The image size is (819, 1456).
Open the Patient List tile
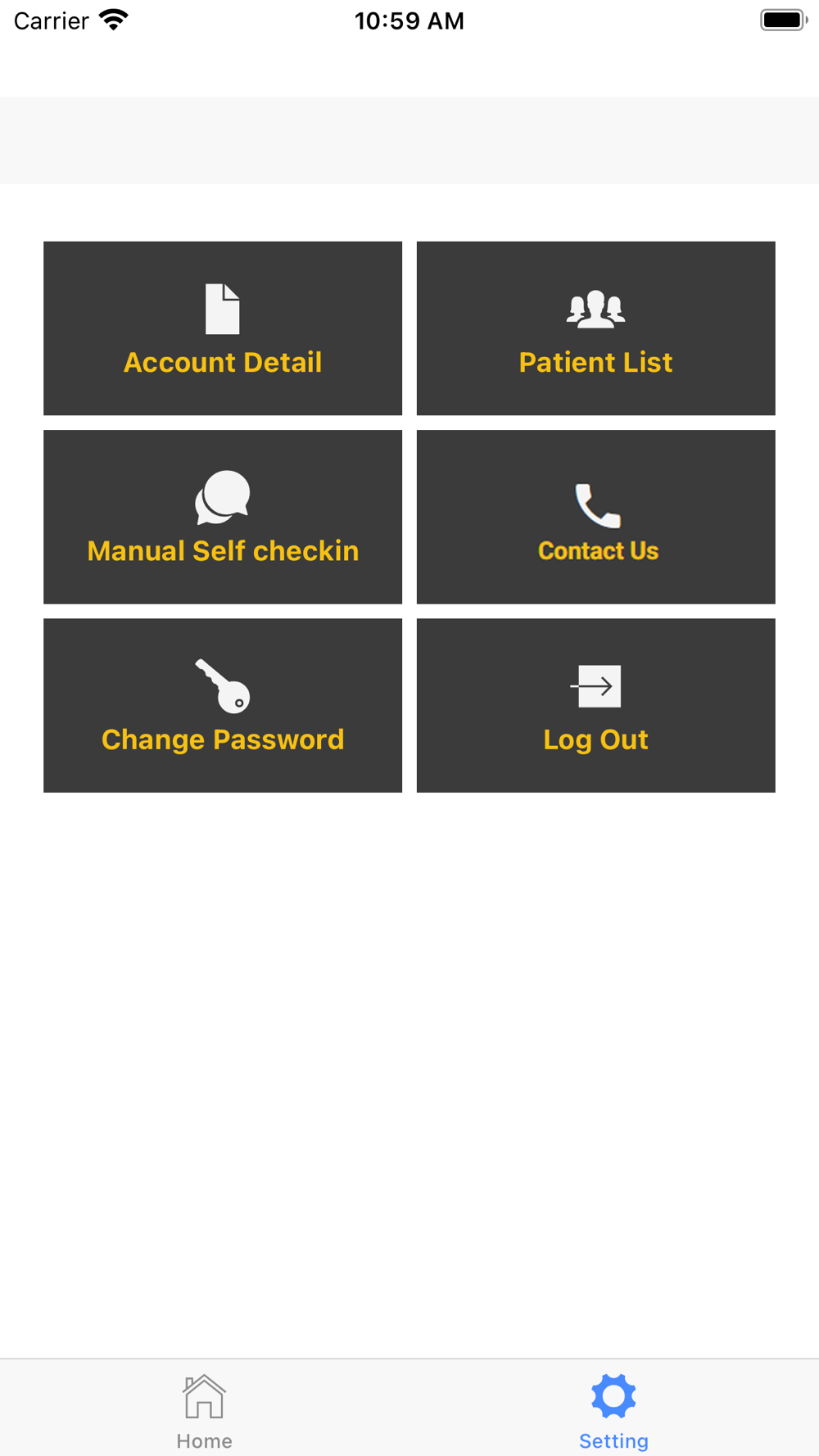point(595,328)
